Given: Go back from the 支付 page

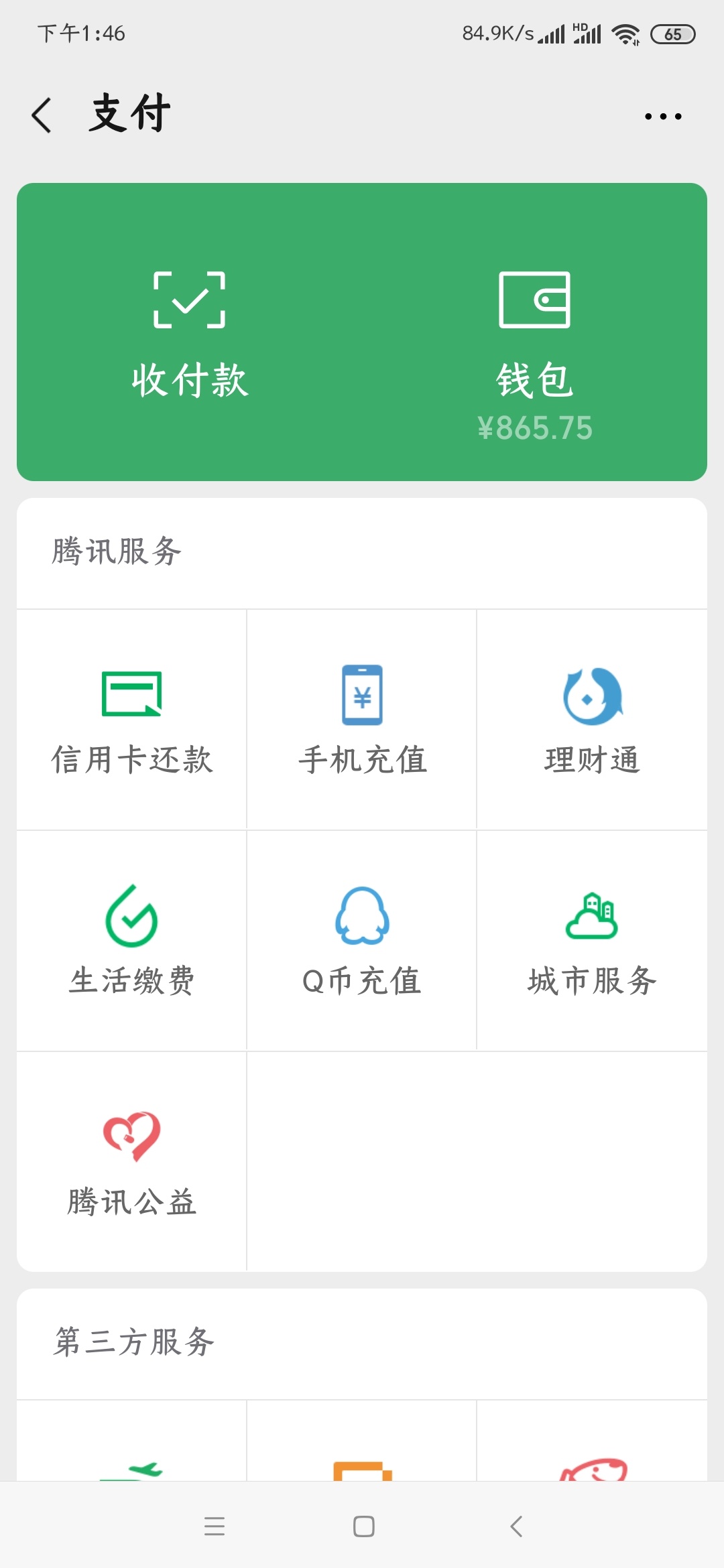Looking at the screenshot, I should pyautogui.click(x=42, y=115).
